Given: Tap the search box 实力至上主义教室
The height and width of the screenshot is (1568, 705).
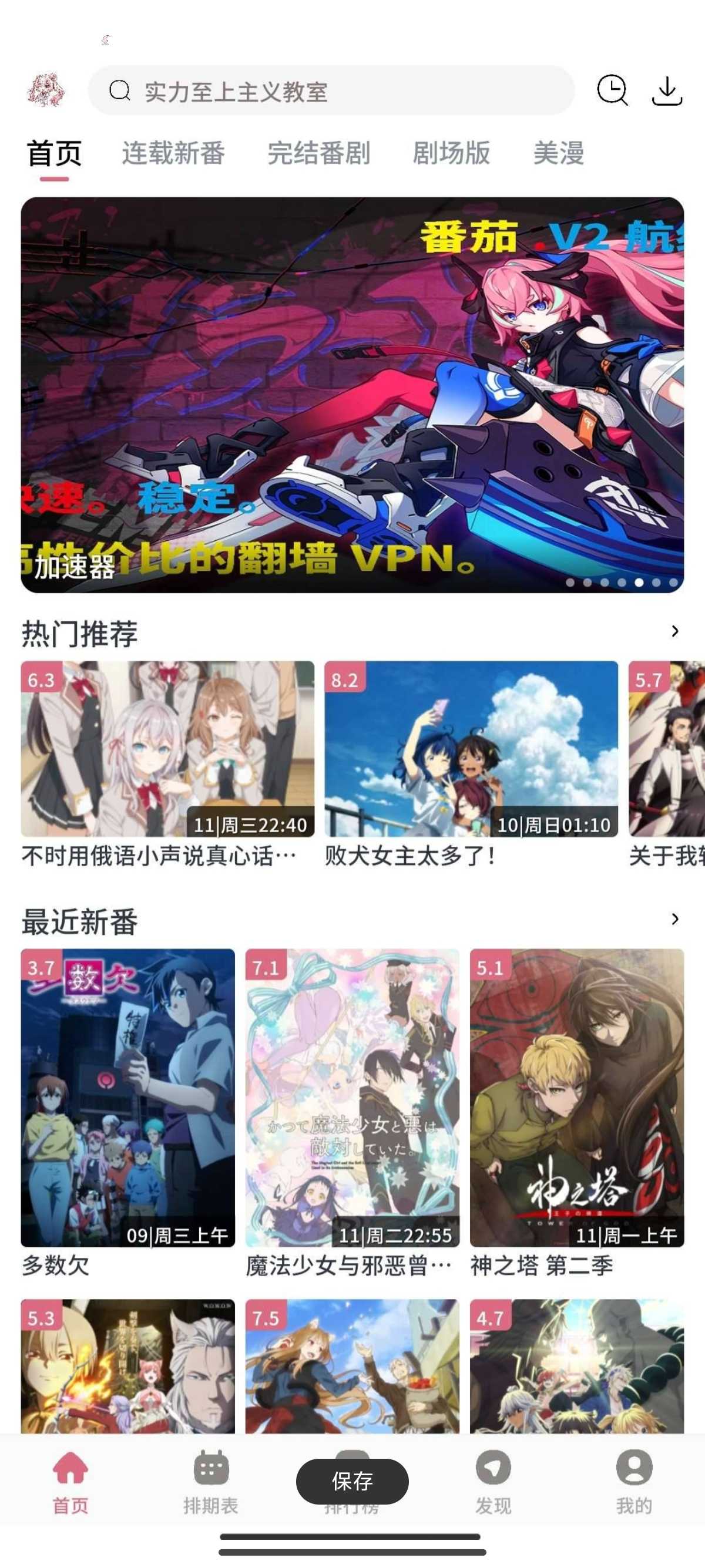Looking at the screenshot, I should 332,91.
